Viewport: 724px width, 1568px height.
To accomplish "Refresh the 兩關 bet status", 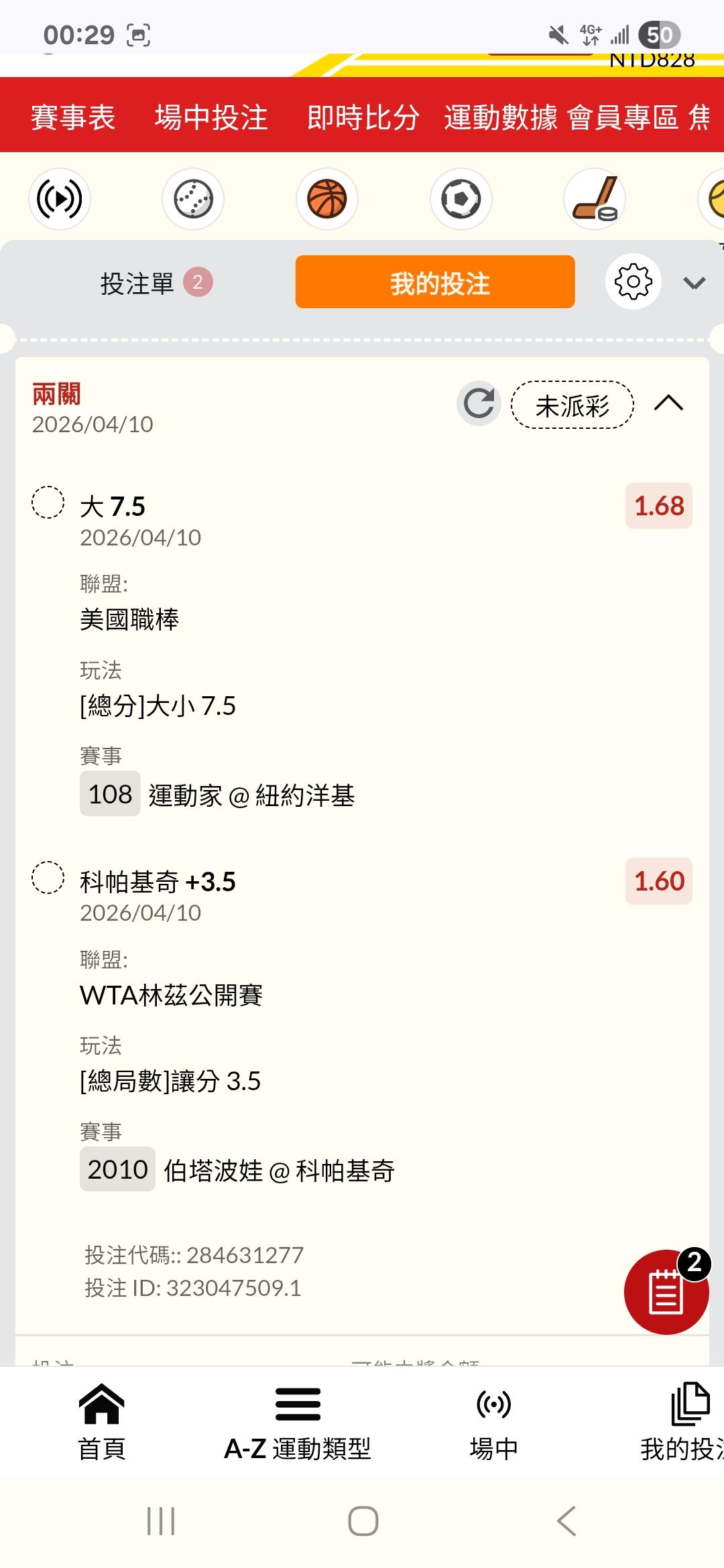I will point(479,403).
